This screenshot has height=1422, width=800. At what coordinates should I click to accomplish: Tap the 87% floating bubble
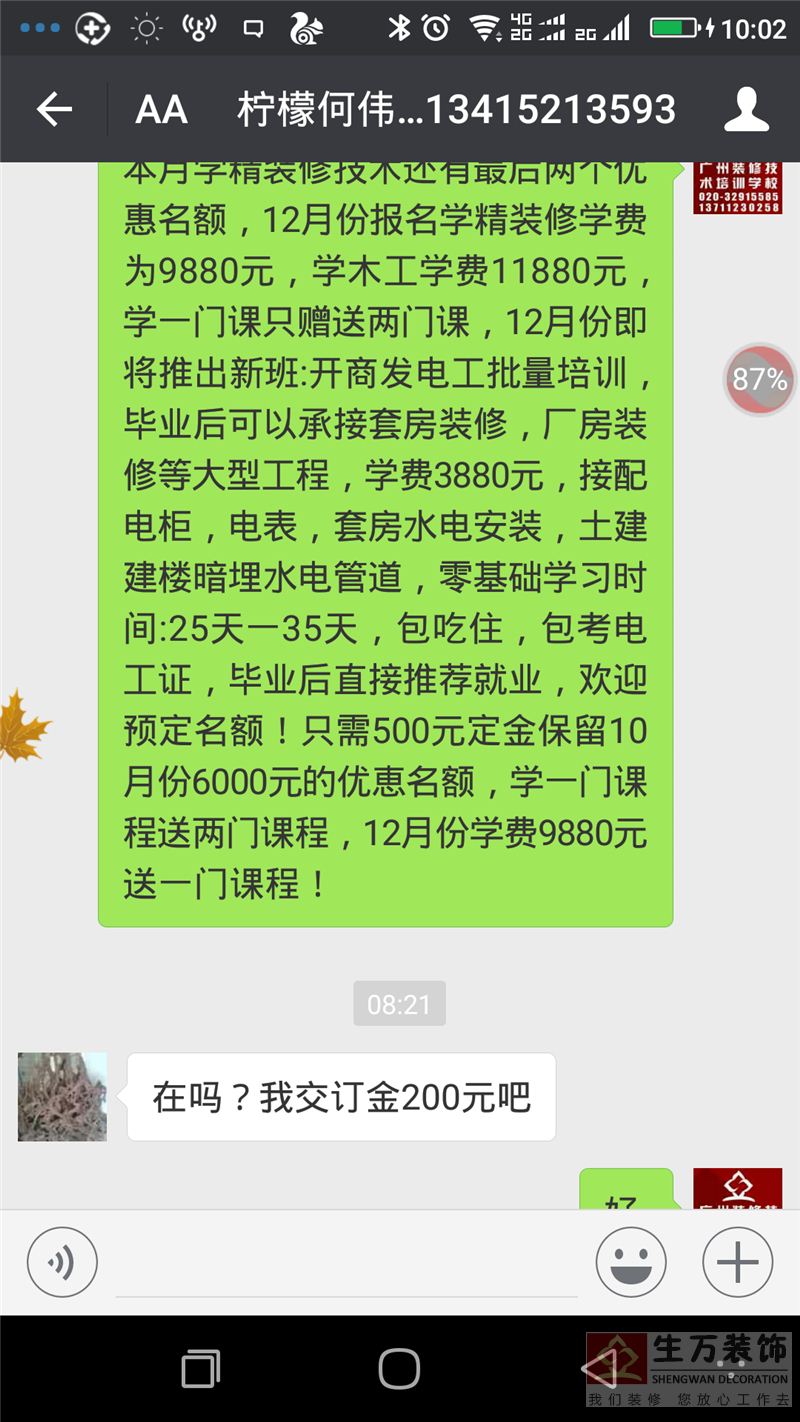[x=760, y=379]
